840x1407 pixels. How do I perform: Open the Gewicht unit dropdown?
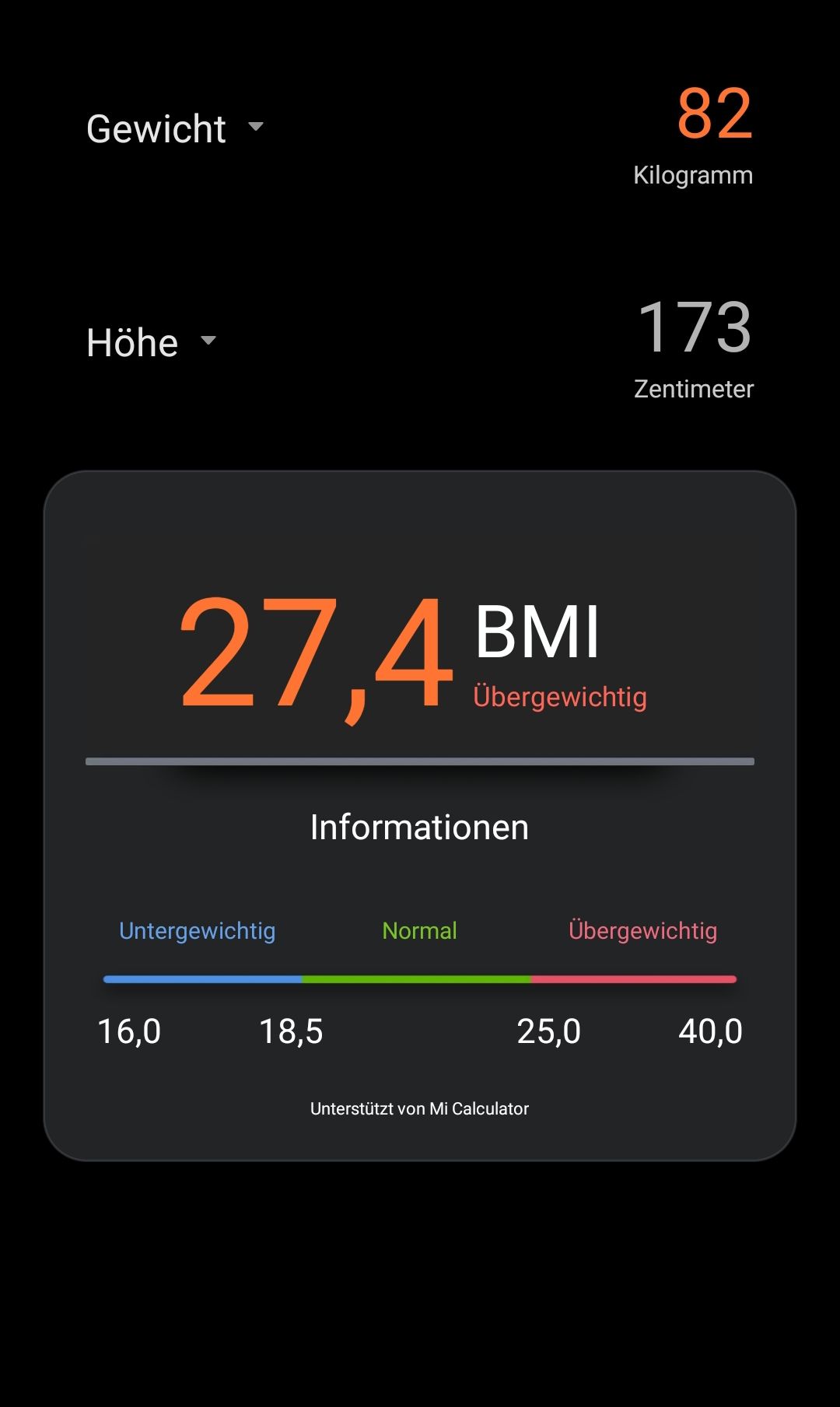point(175,128)
